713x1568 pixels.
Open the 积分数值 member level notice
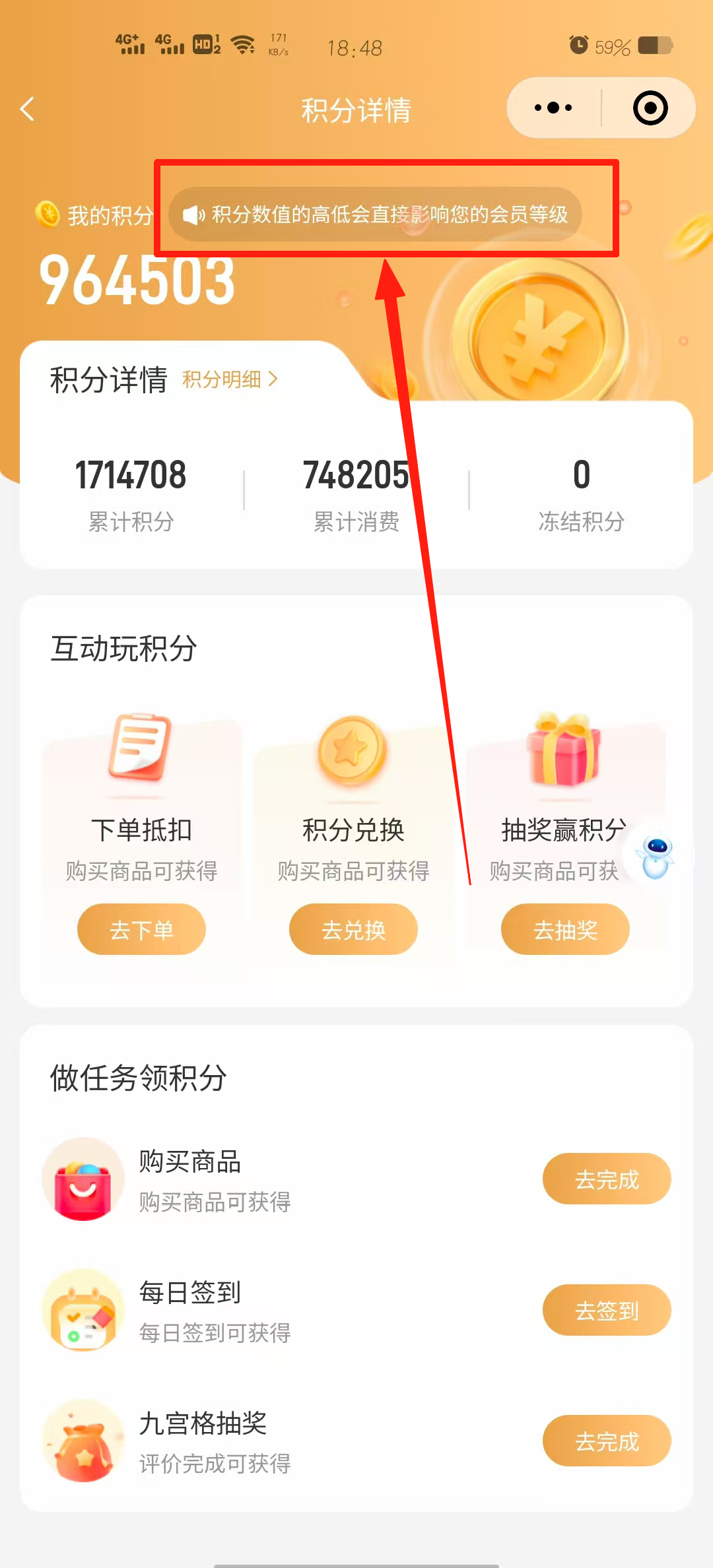(x=375, y=214)
